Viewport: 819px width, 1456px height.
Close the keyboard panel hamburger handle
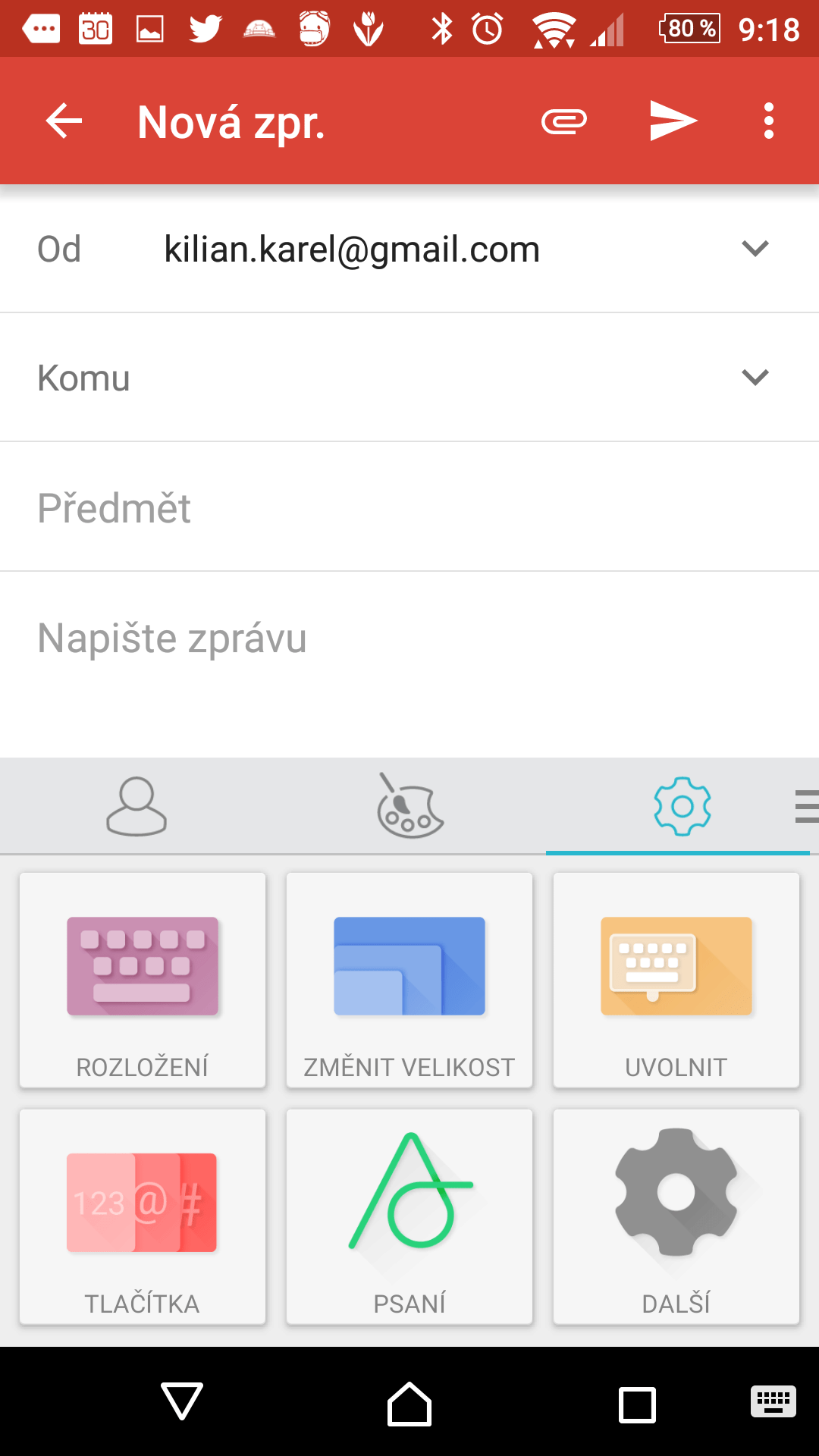pyautogui.click(x=807, y=806)
